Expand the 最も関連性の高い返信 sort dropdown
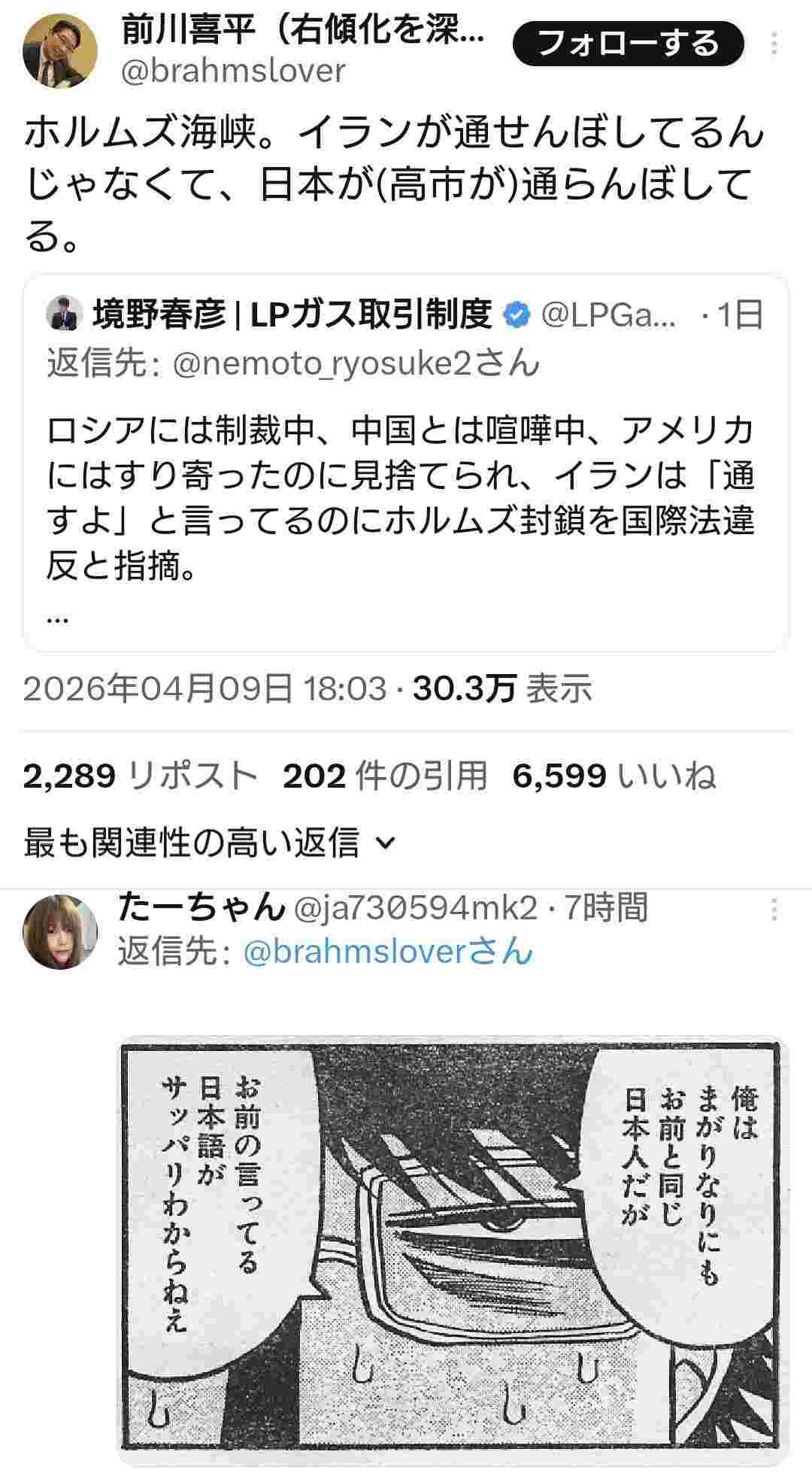Screen dimensions: 812x1476 [x=209, y=843]
